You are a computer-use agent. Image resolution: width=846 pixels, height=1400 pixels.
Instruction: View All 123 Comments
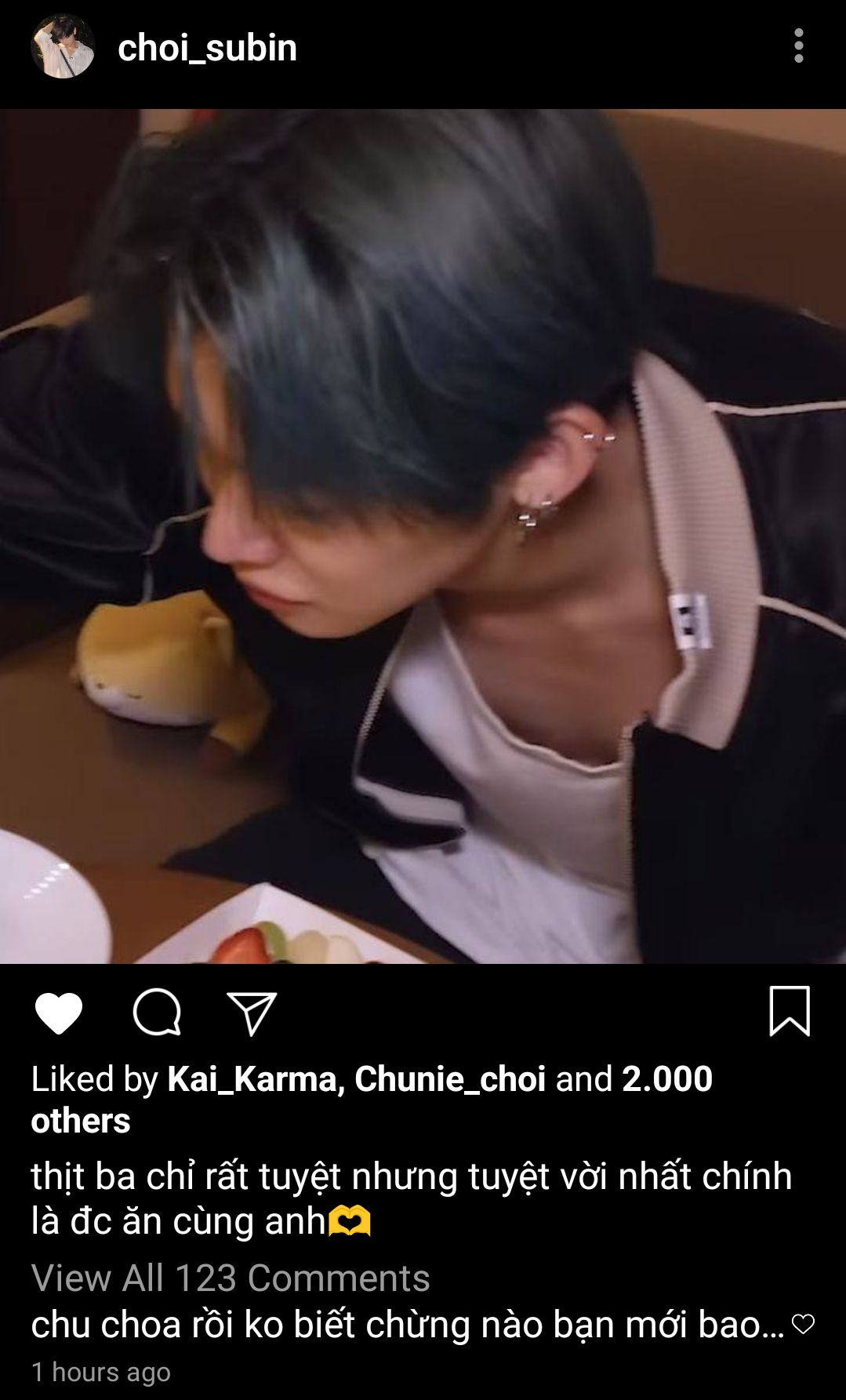click(231, 1278)
